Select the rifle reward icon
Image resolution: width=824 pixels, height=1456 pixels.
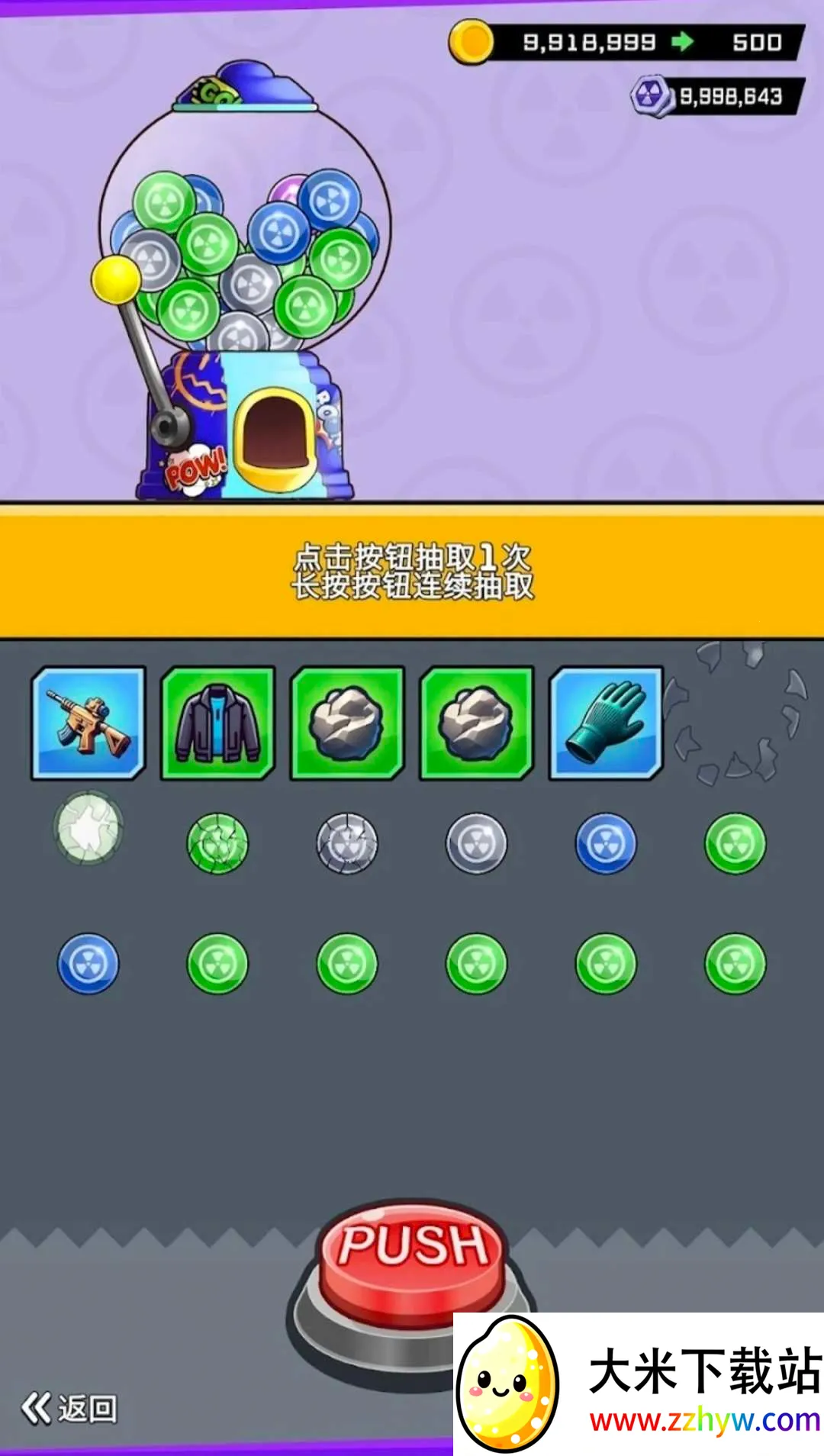88,723
